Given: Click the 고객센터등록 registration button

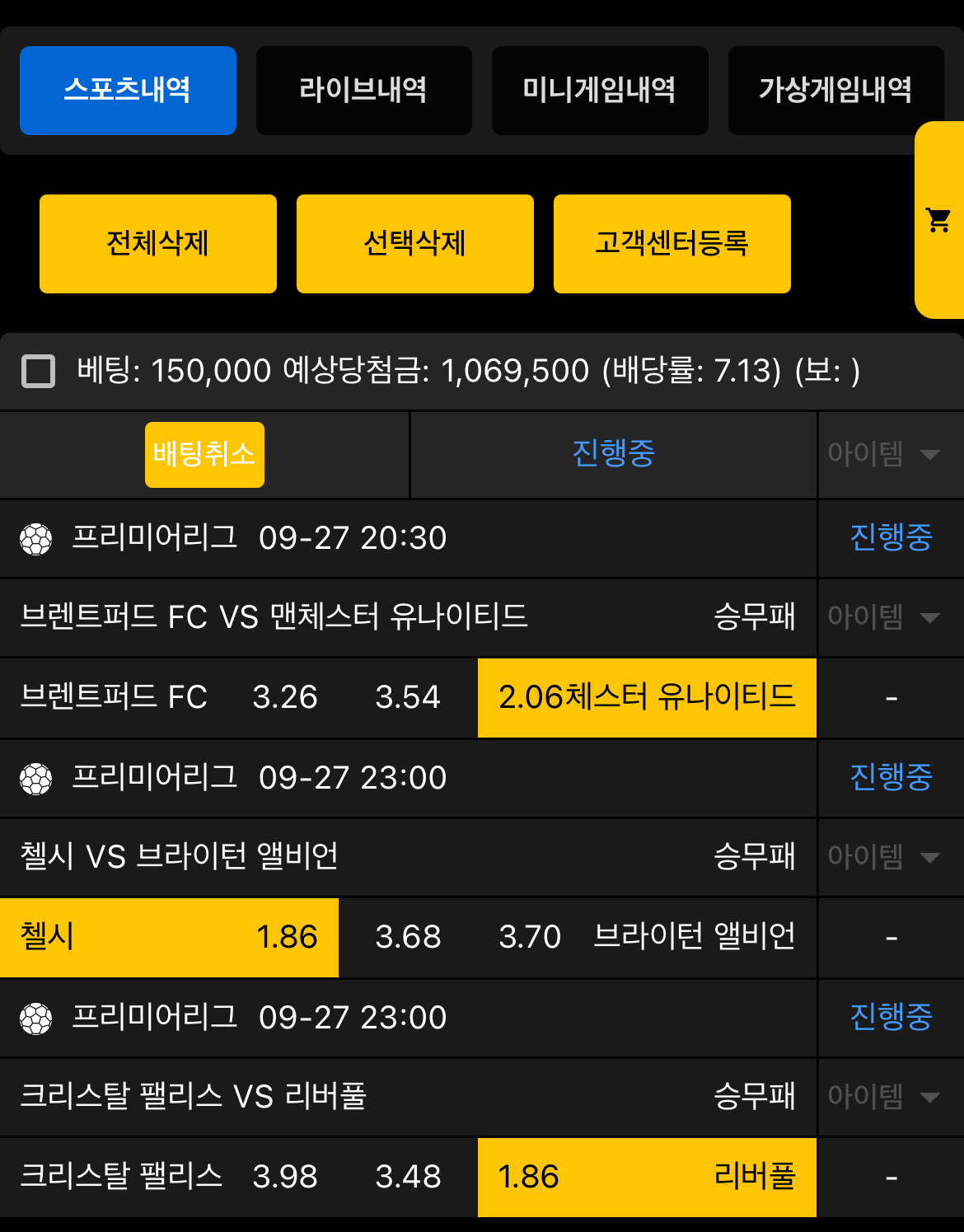Looking at the screenshot, I should [x=672, y=243].
